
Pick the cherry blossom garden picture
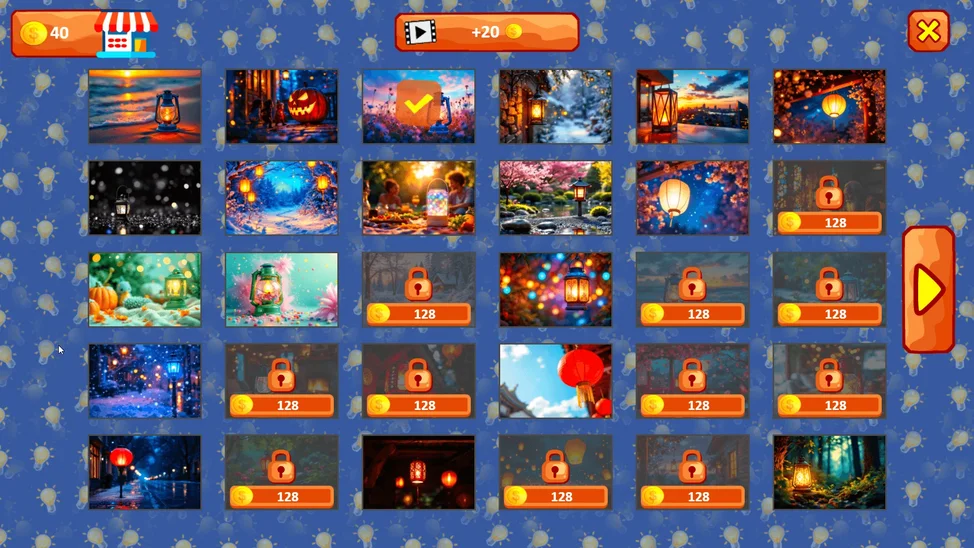tap(555, 198)
